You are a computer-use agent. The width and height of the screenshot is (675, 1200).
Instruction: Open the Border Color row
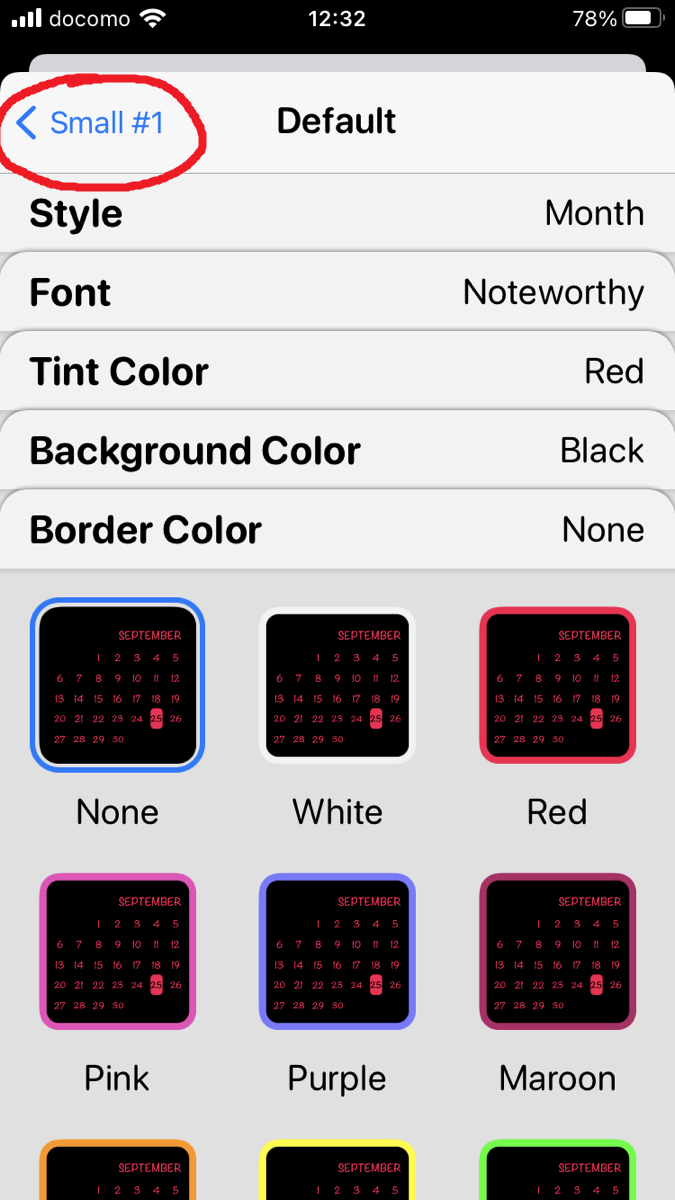(337, 529)
